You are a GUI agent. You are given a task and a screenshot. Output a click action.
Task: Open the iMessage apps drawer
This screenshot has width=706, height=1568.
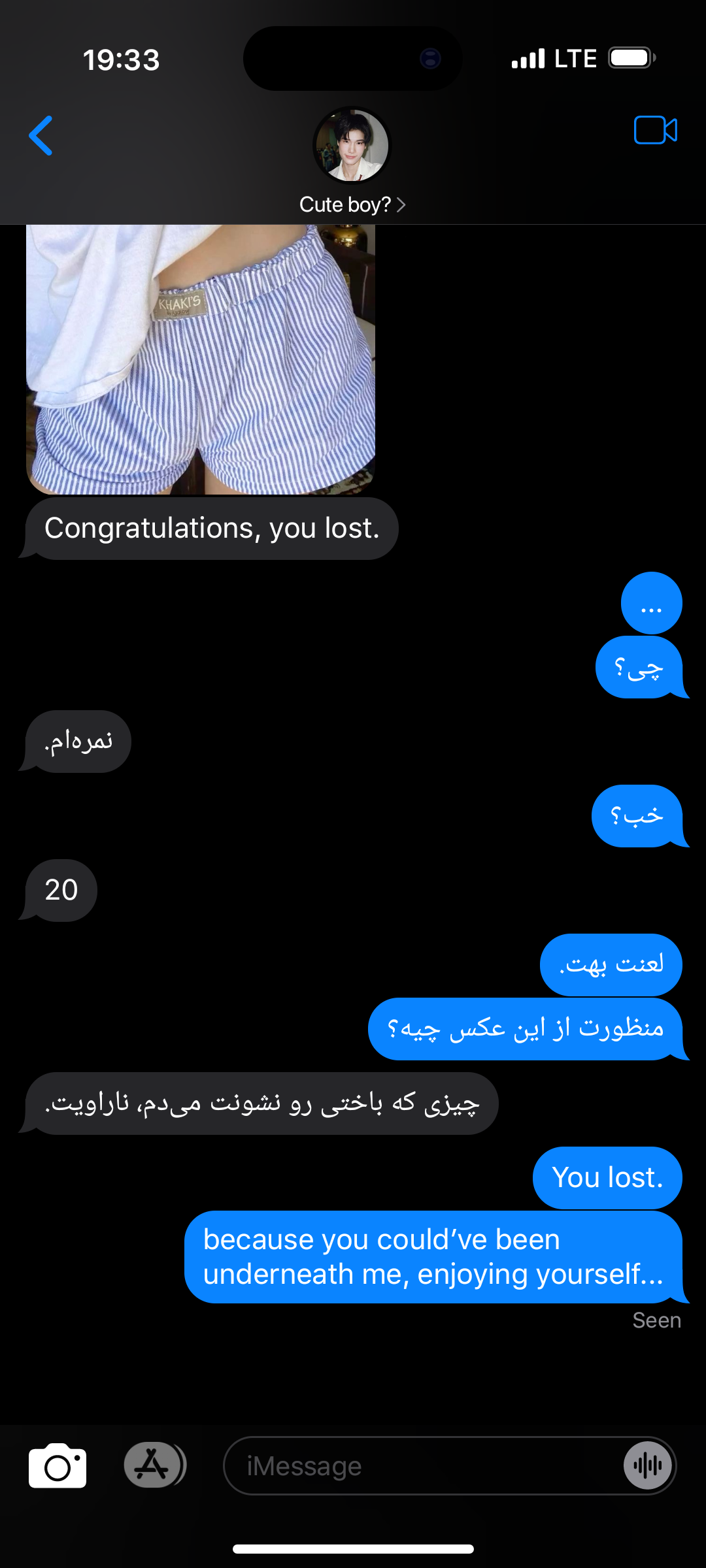click(x=154, y=1465)
